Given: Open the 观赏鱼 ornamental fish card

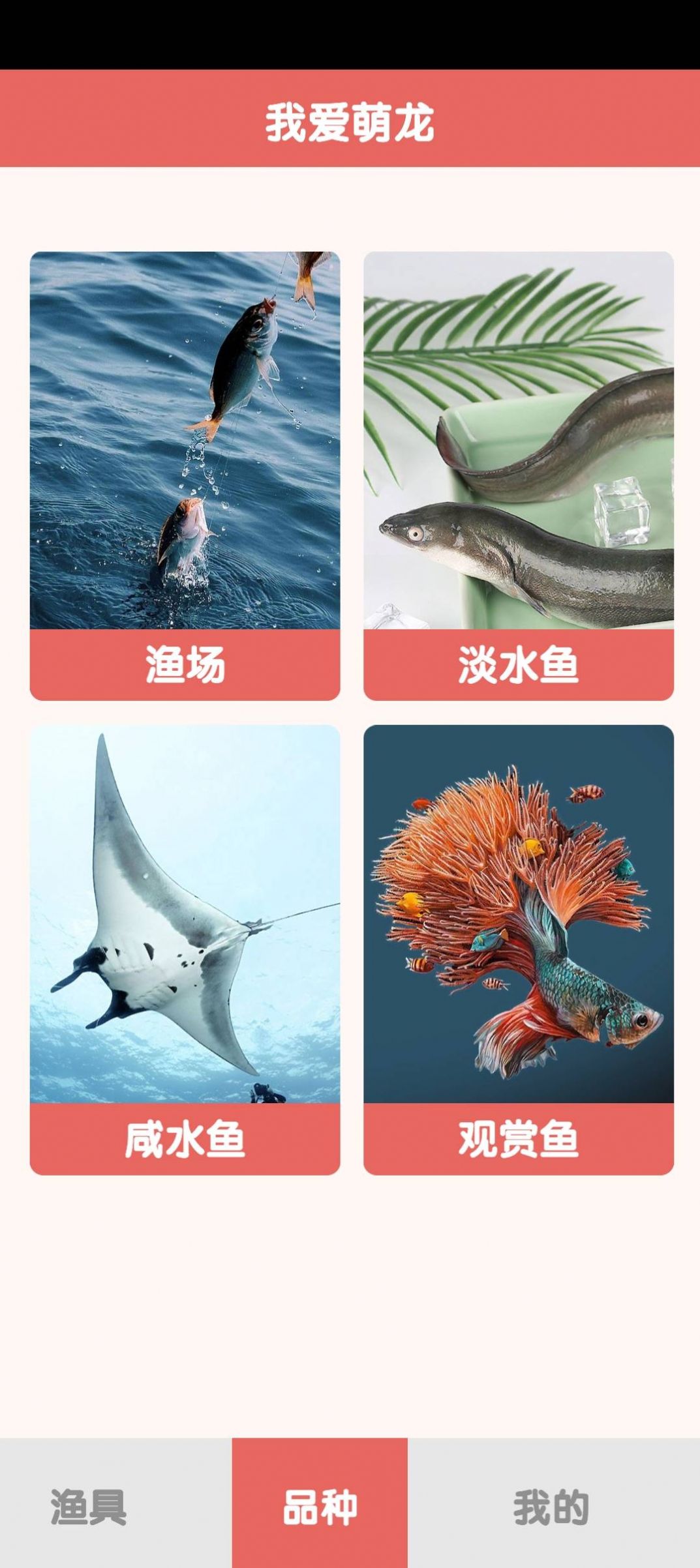Looking at the screenshot, I should [x=518, y=949].
